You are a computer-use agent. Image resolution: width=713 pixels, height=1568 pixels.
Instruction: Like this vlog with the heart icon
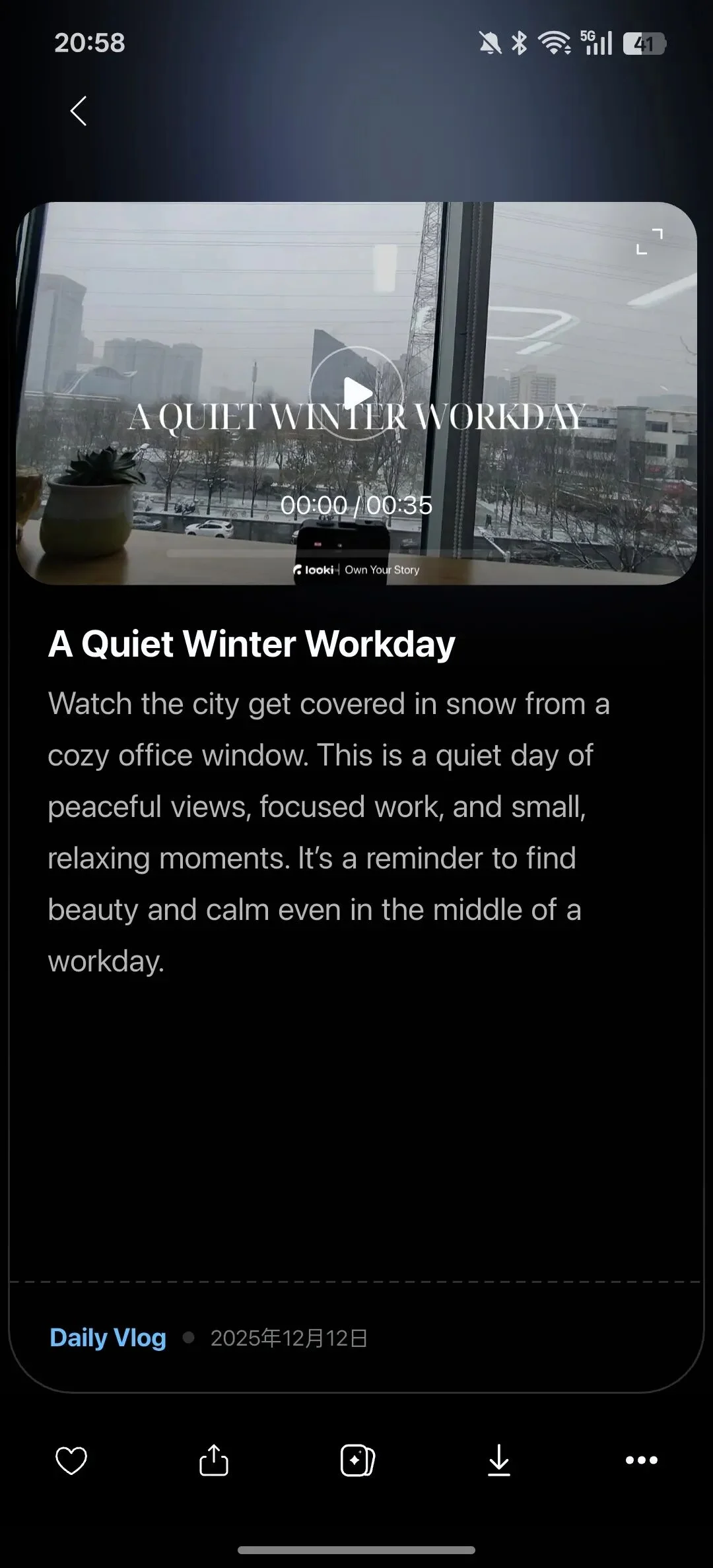point(71,1460)
